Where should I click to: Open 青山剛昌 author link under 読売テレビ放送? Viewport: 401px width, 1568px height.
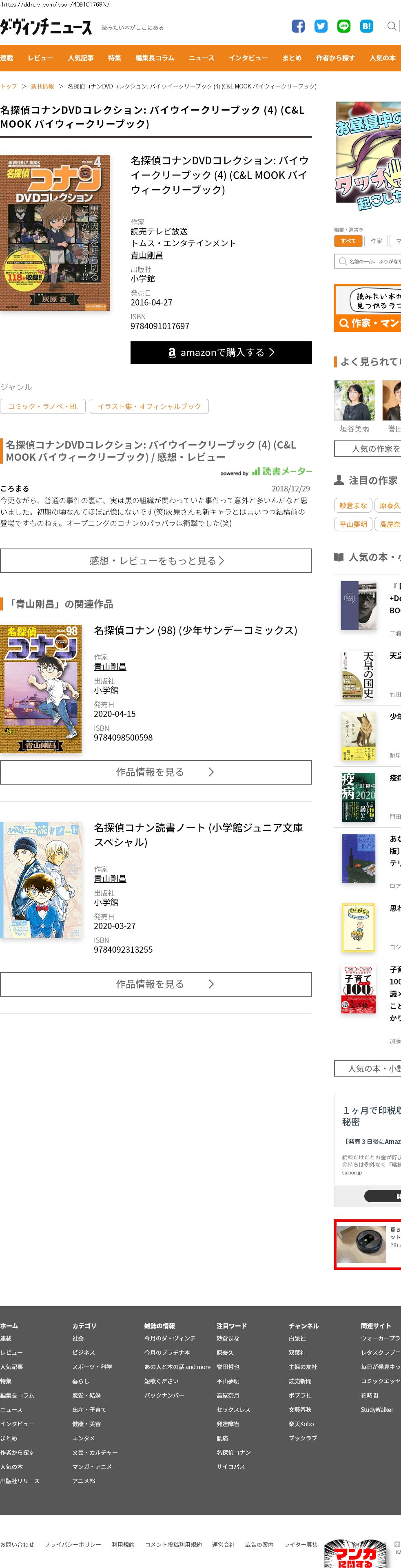coord(146,255)
